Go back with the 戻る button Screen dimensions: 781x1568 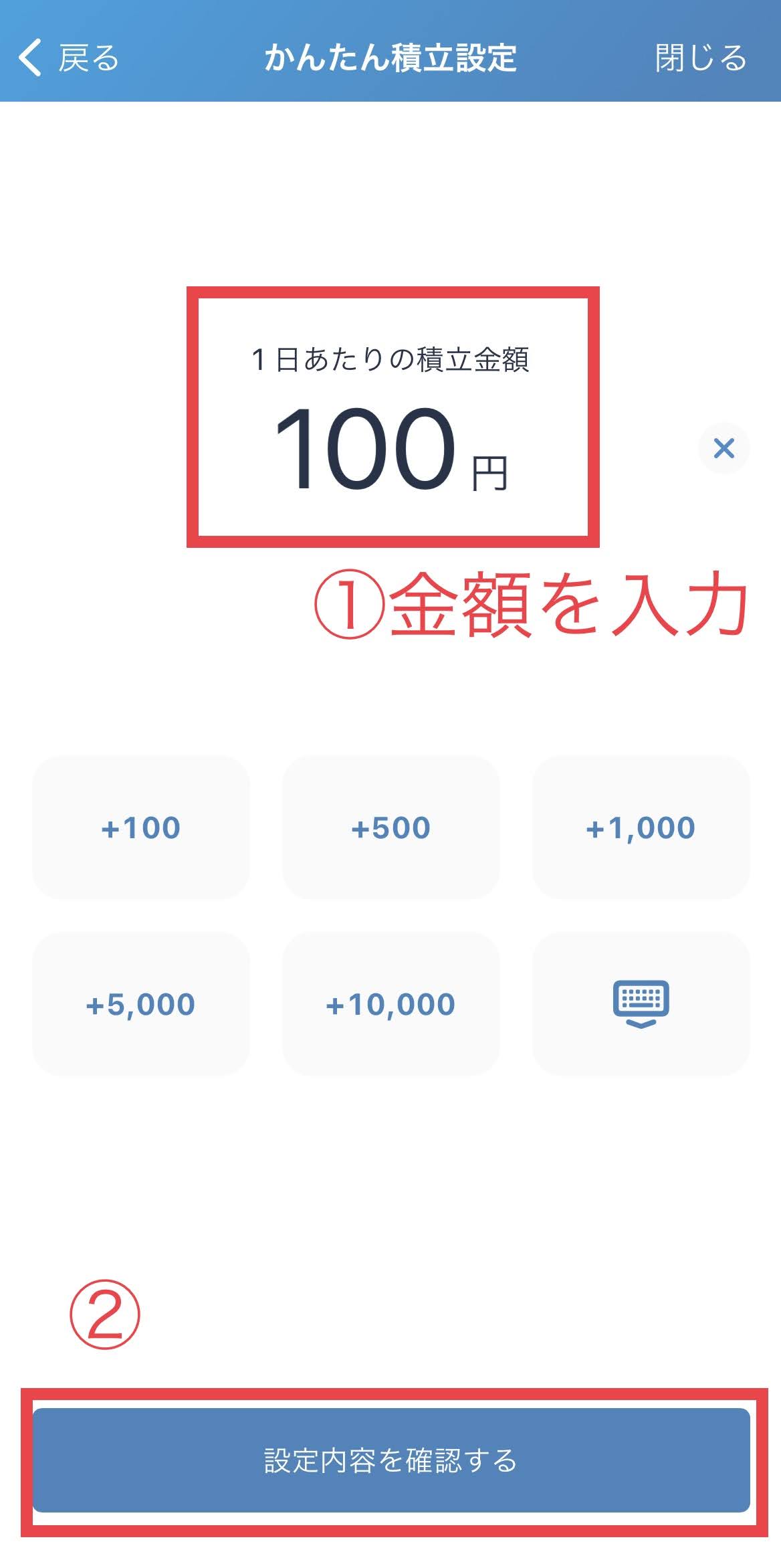68,58
